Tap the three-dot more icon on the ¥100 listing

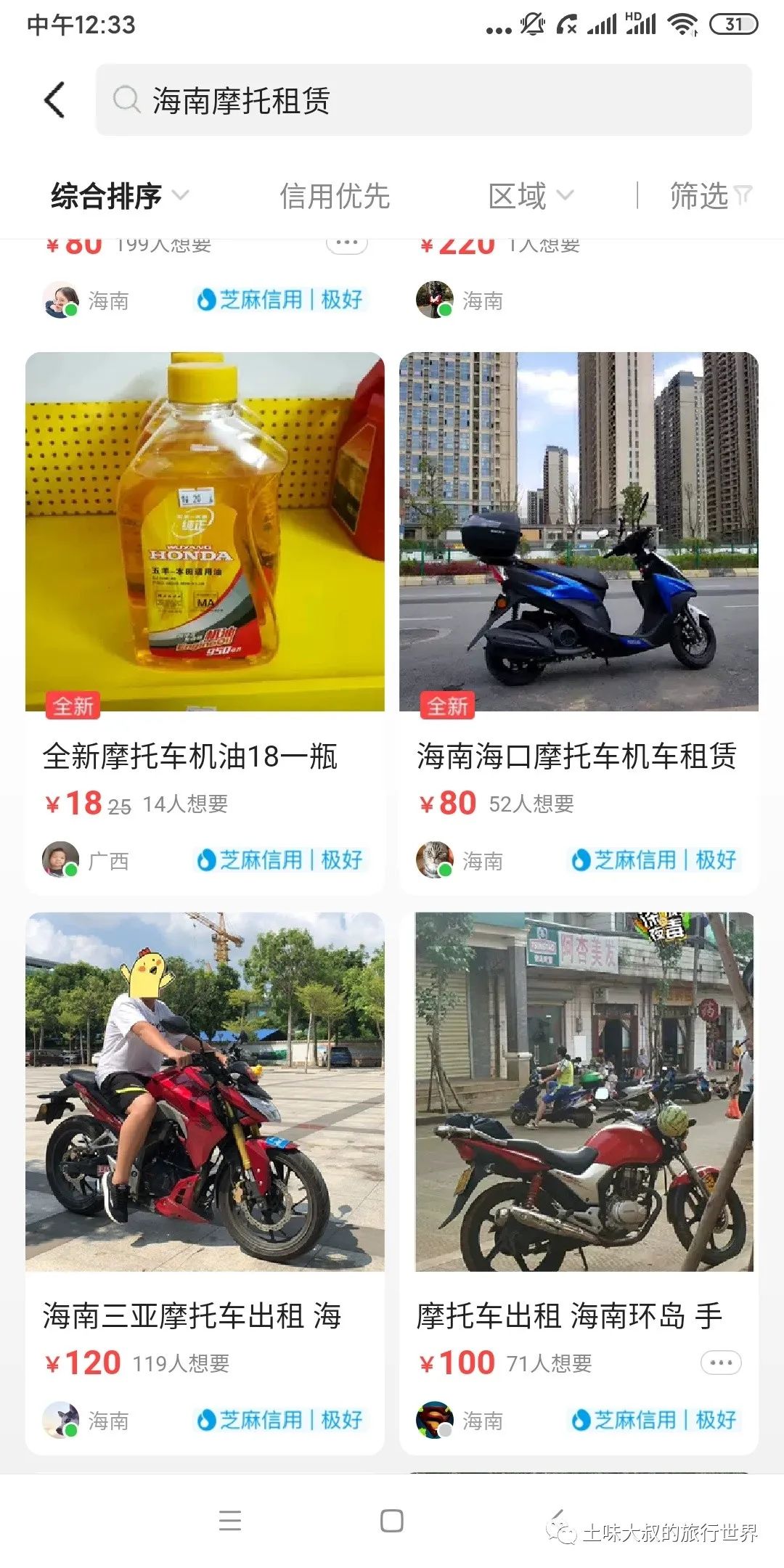point(721,1363)
